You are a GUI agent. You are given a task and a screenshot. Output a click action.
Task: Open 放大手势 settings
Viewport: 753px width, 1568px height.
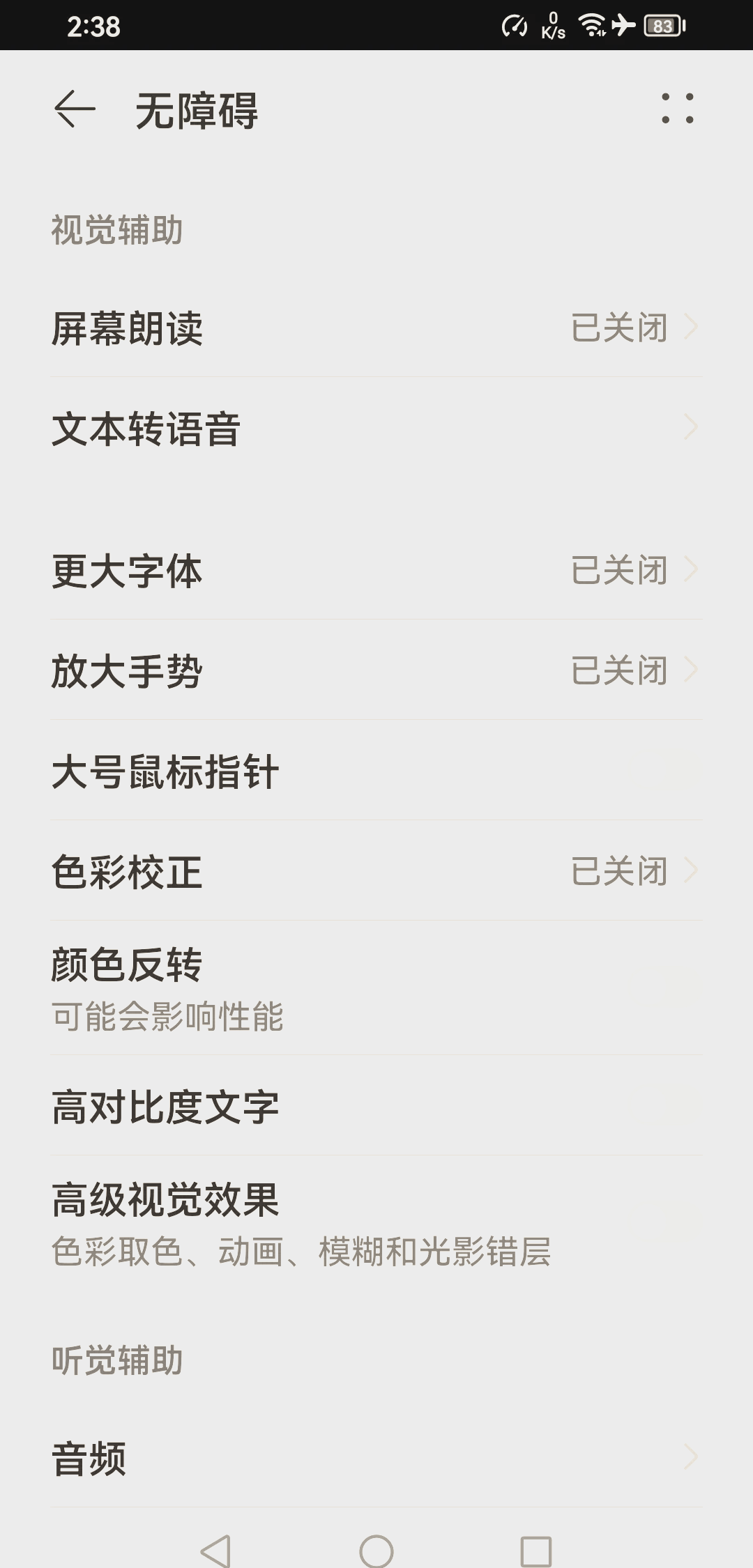coord(376,670)
